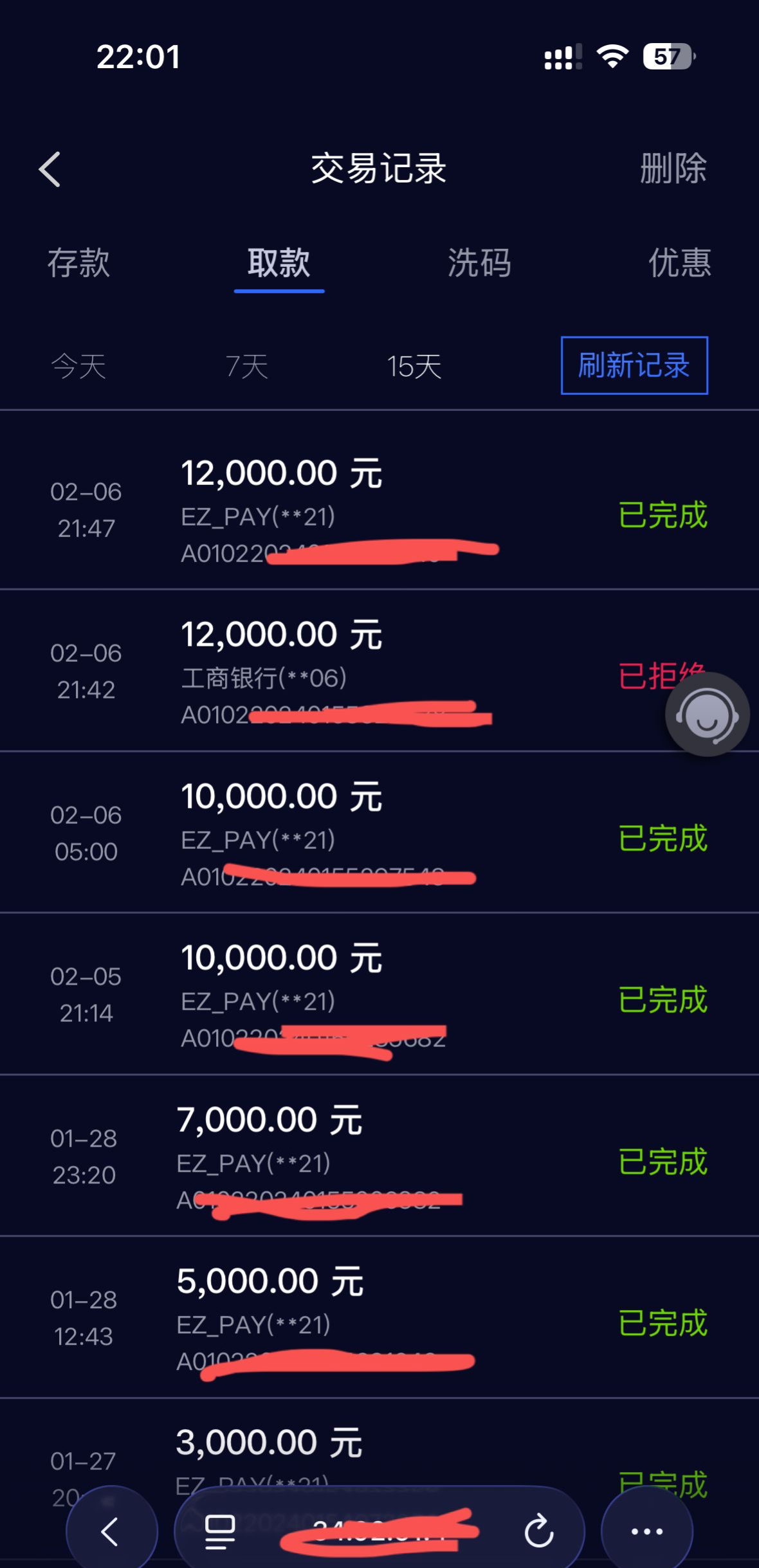Viewport: 759px width, 1568px height.
Task: Tap the browser back arrow
Action: (x=111, y=1531)
